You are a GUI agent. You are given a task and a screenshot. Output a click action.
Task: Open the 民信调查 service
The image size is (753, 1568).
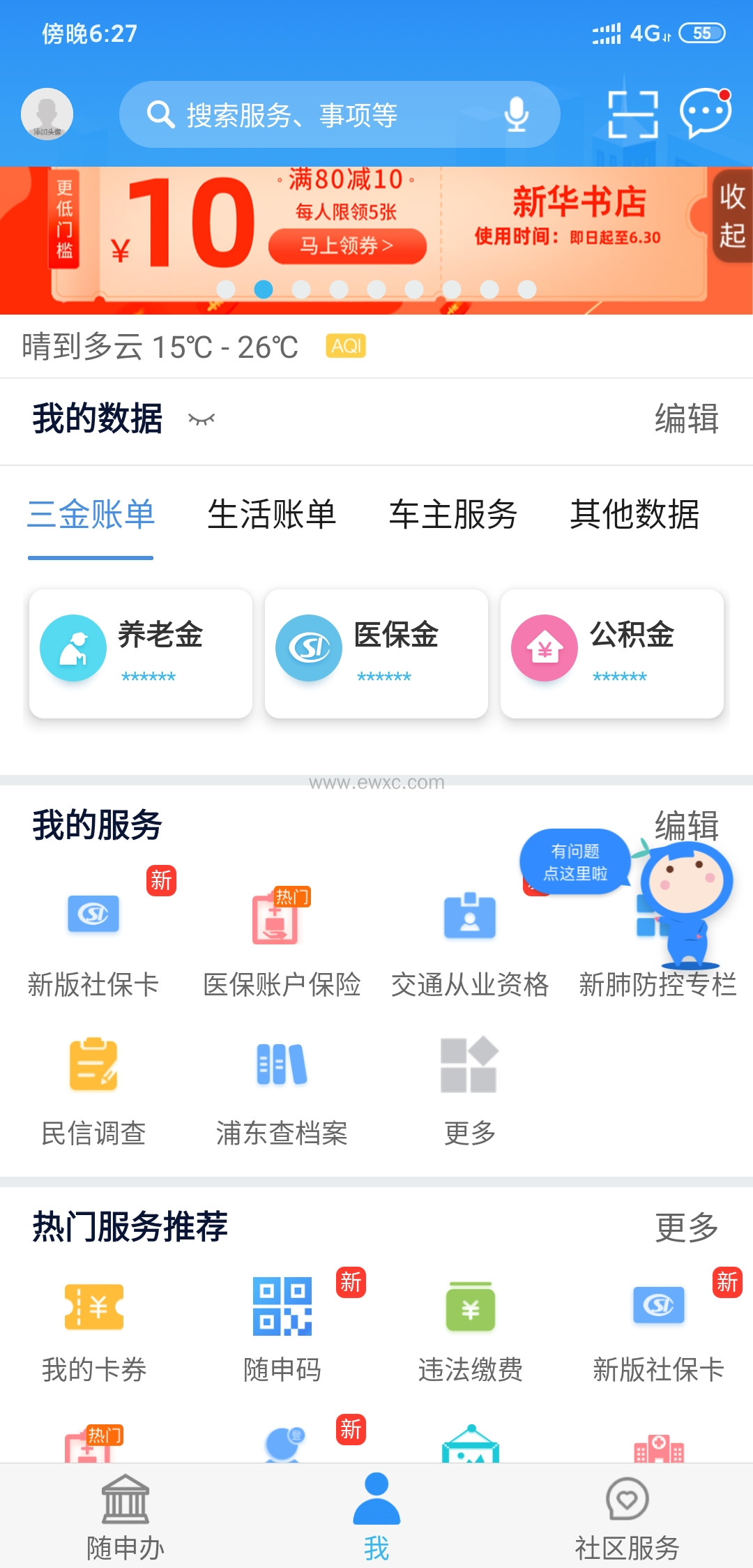pos(93,1088)
